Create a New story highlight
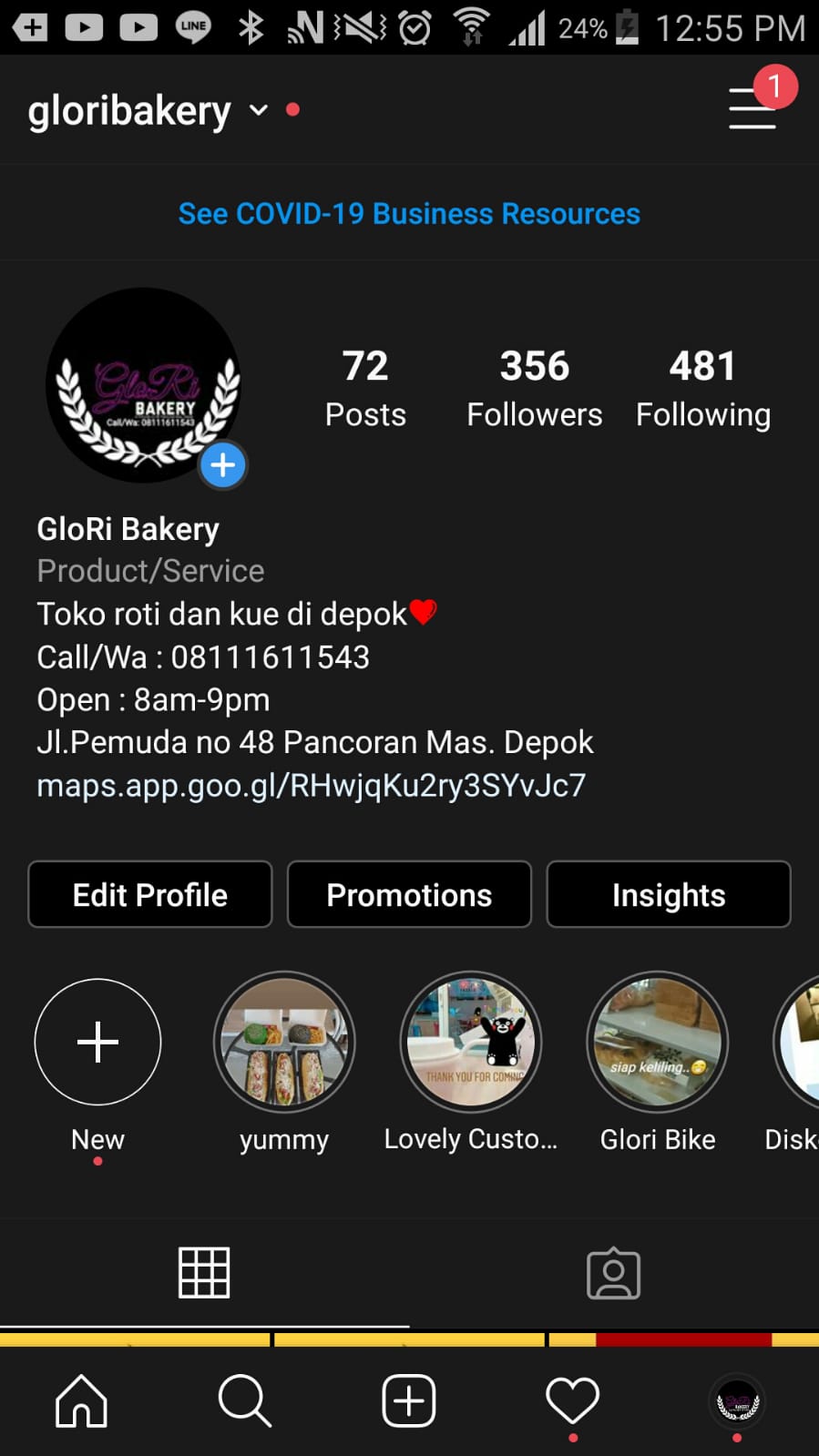This screenshot has width=819, height=1456. click(x=97, y=1043)
